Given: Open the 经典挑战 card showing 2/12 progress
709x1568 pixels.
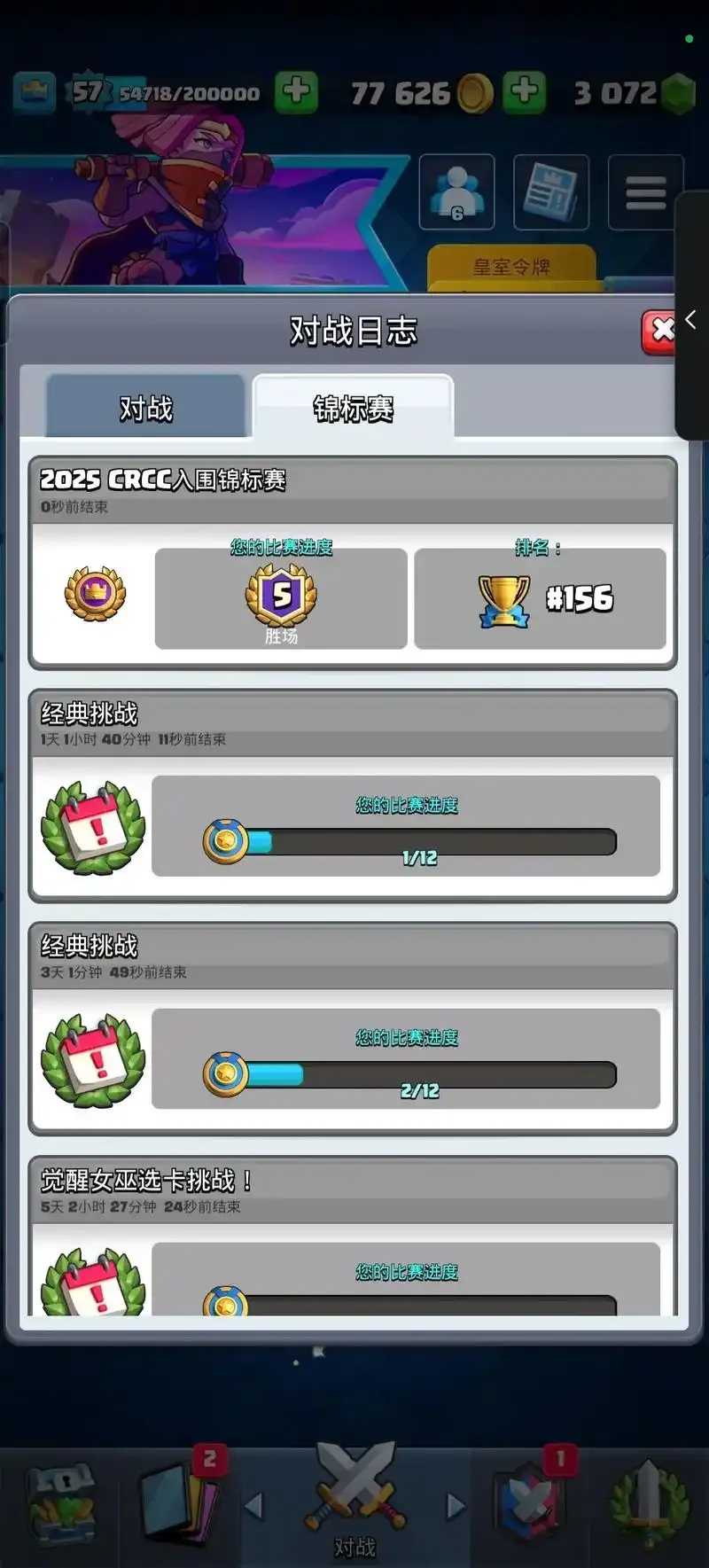Looking at the screenshot, I should [353, 1028].
